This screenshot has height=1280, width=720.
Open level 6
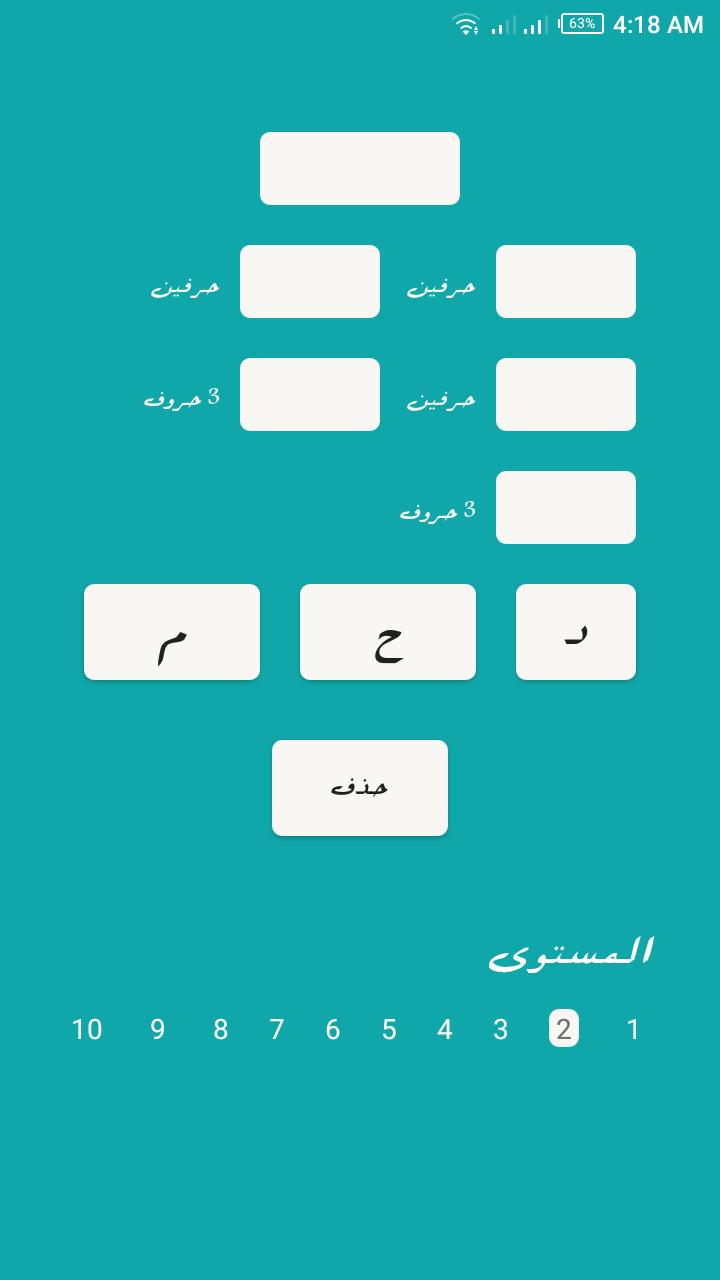[x=333, y=1029]
